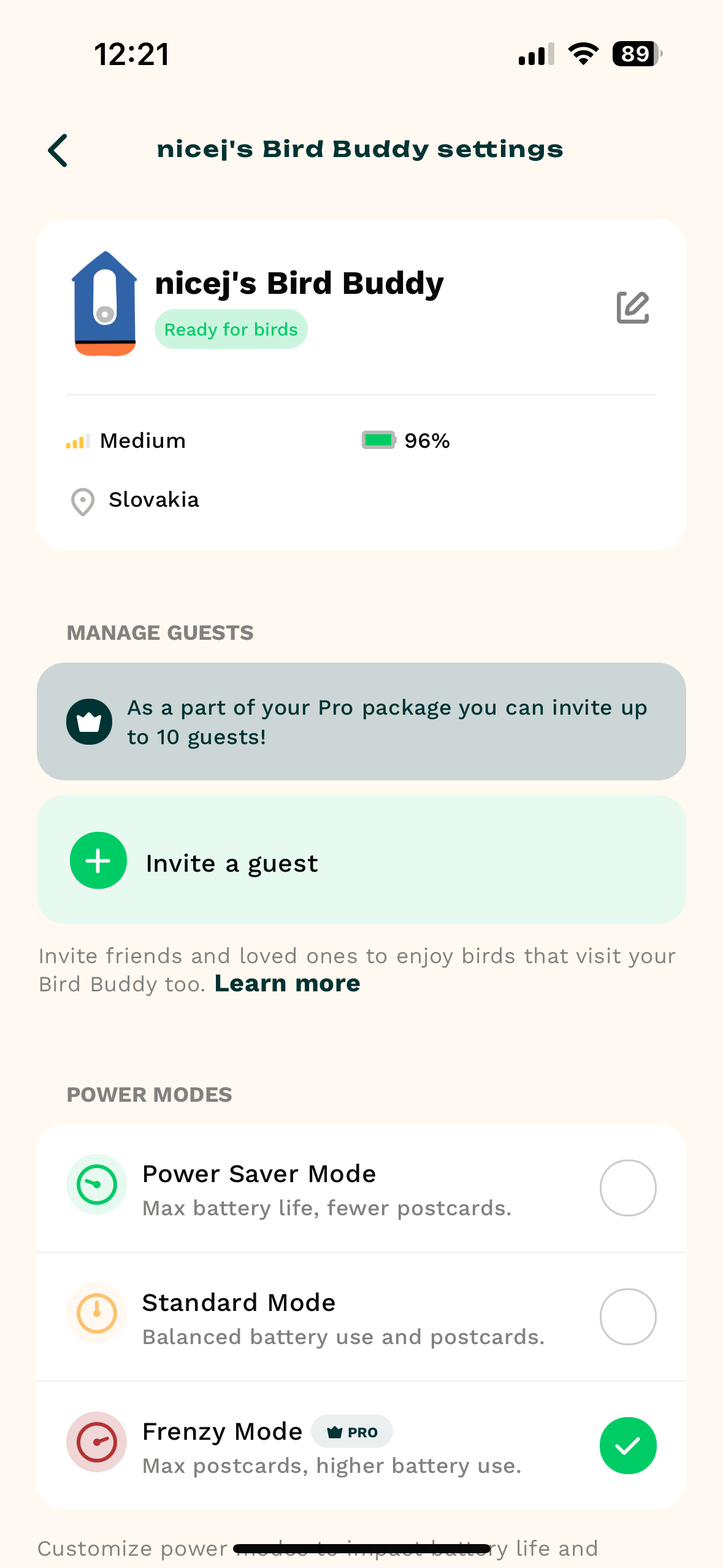The height and width of the screenshot is (1568, 723).
Task: Go back using the back arrow
Action: click(57, 149)
